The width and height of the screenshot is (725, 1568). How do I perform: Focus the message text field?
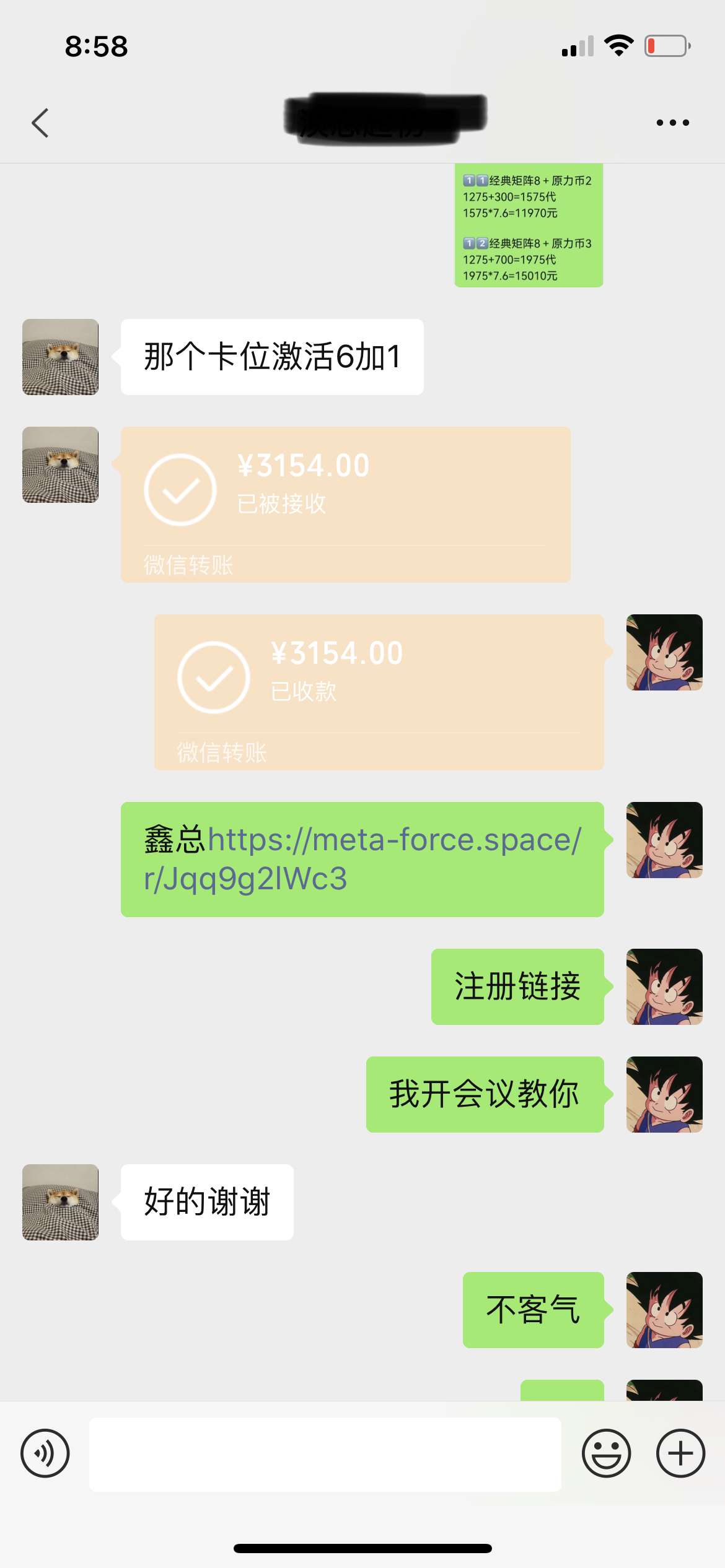[325, 1453]
